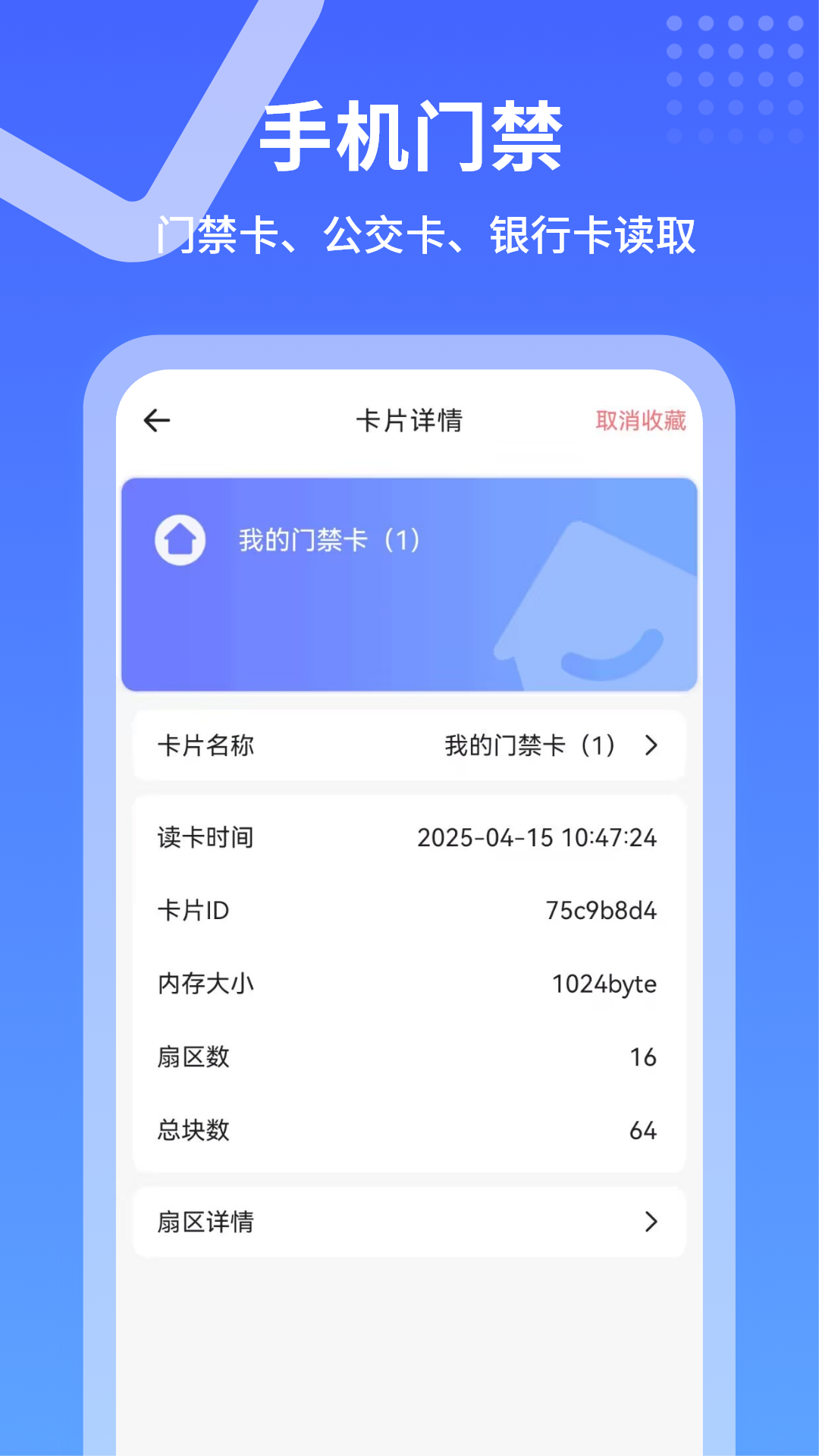The width and height of the screenshot is (819, 1456).
Task: Open 扇区详情 via its arrow
Action: [x=651, y=1221]
